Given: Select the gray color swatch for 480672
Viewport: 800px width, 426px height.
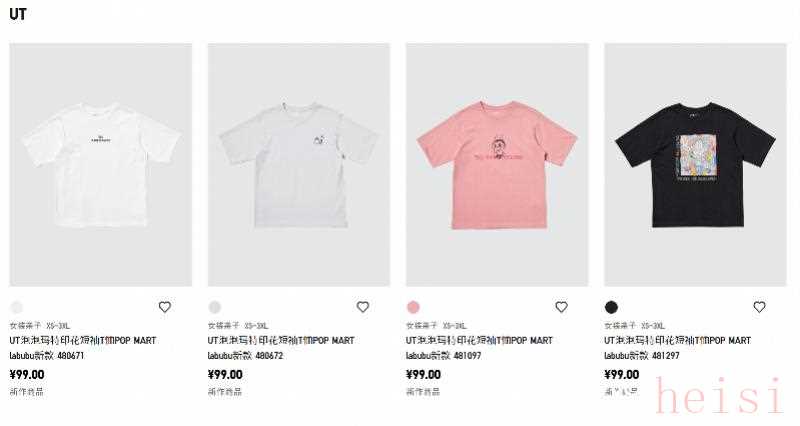Looking at the screenshot, I should (215, 307).
